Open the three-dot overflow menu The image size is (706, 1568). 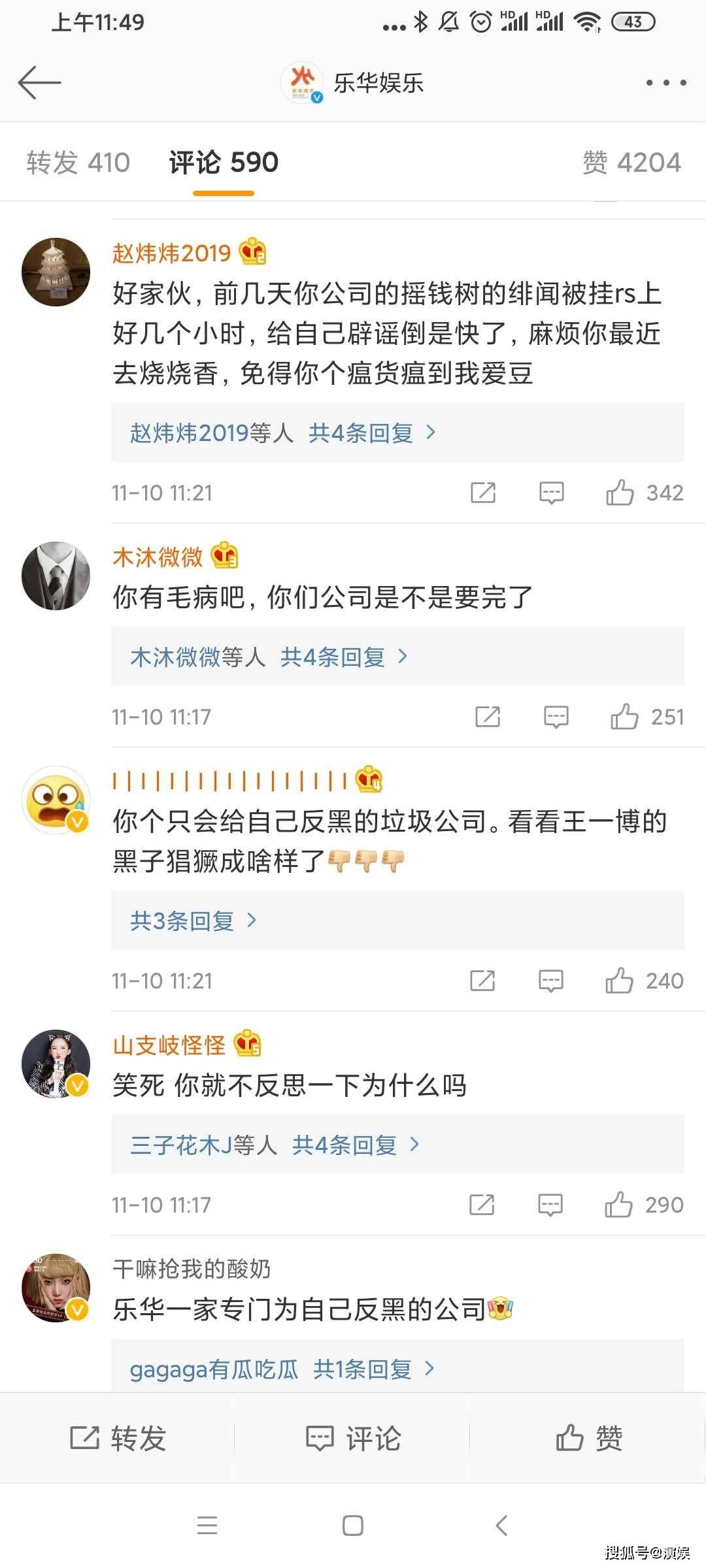pos(665,83)
